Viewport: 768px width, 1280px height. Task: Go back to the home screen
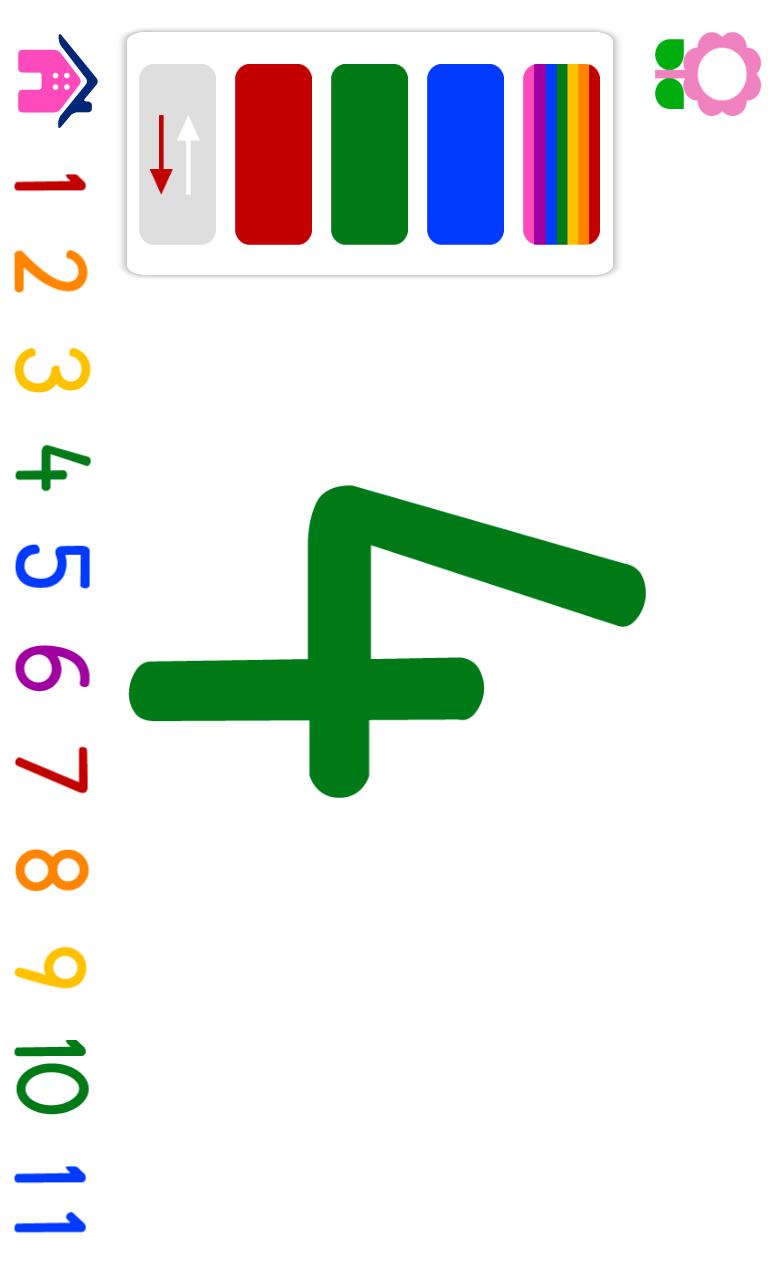[56, 81]
